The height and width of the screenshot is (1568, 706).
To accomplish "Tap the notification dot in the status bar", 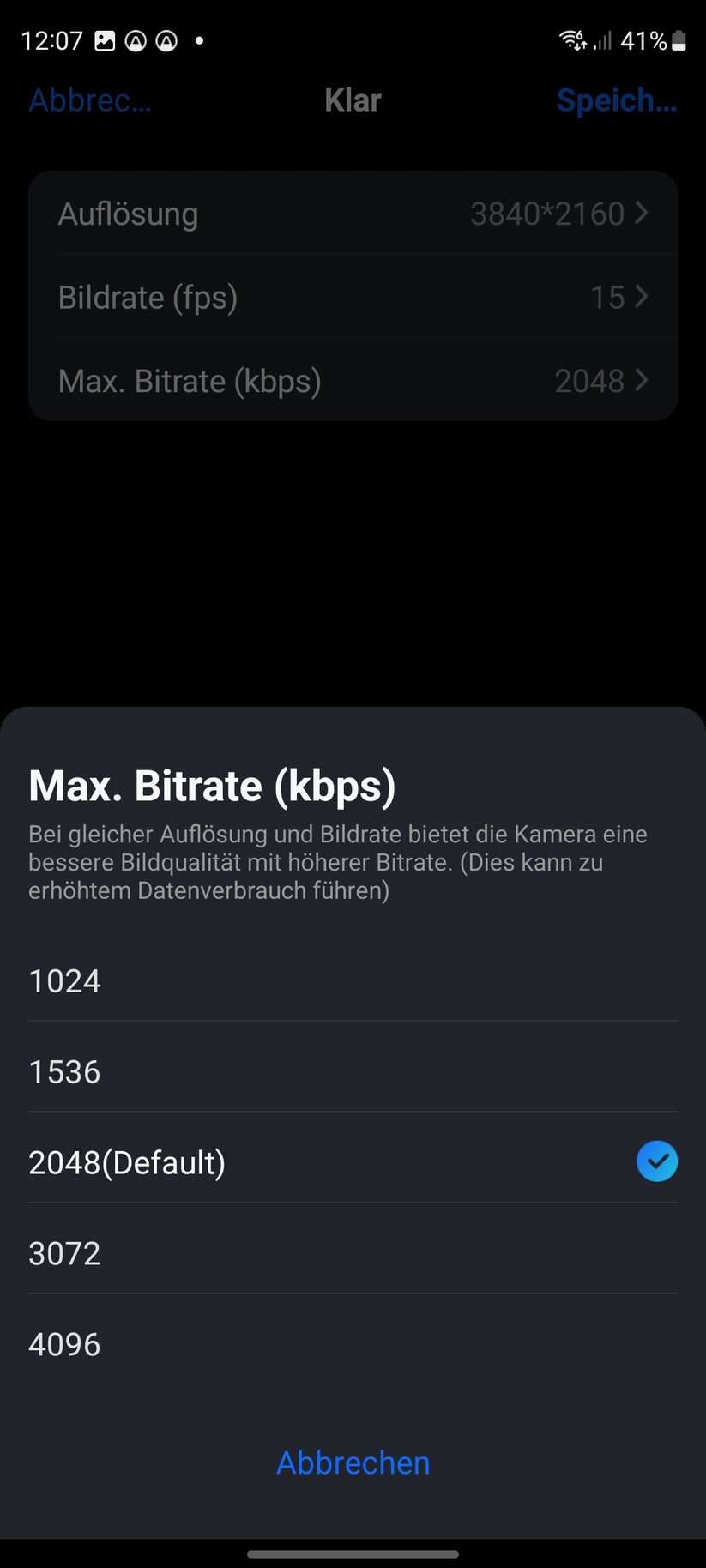I will 199,40.
